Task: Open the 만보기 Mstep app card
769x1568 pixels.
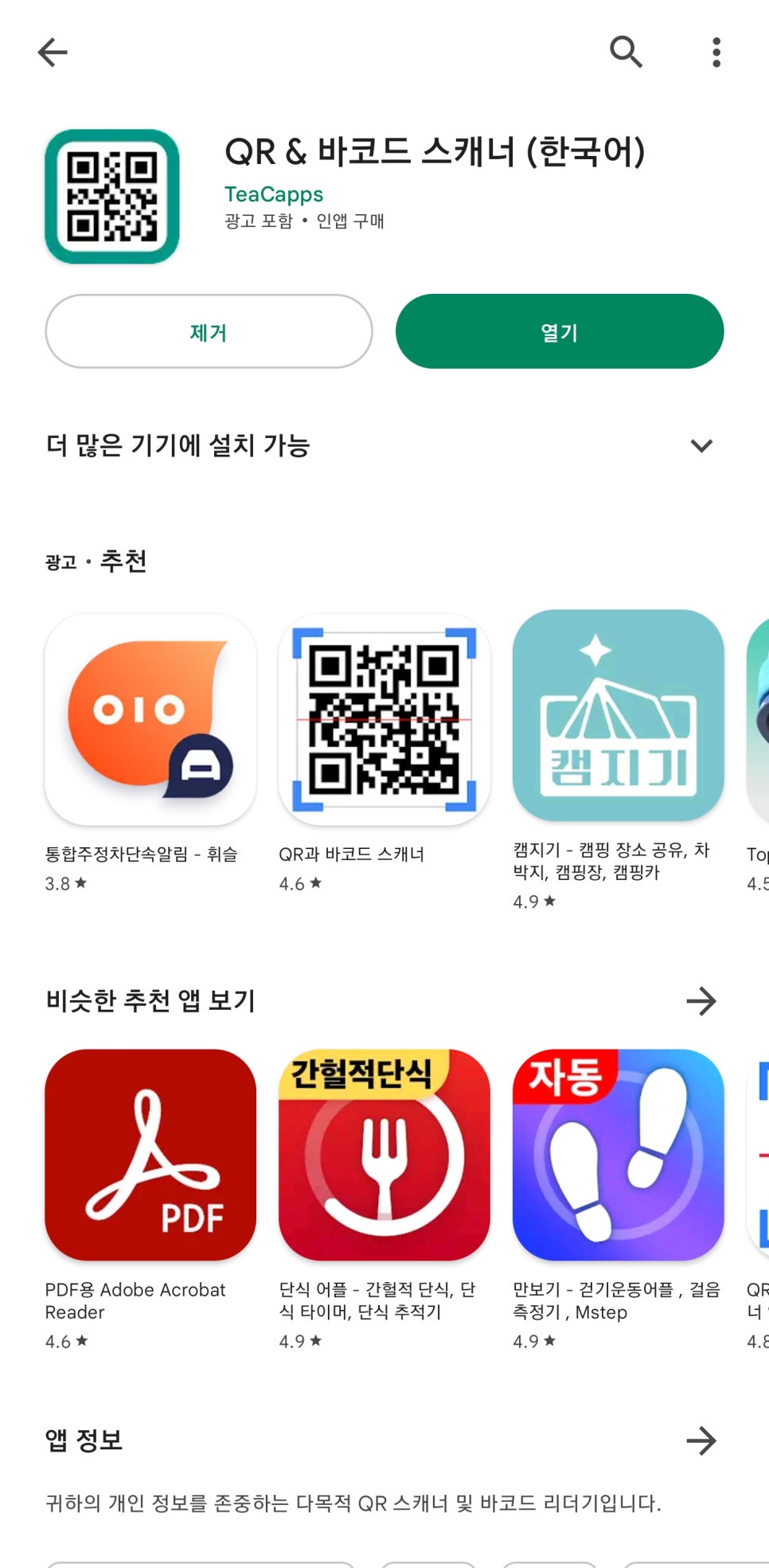Action: click(x=618, y=1199)
